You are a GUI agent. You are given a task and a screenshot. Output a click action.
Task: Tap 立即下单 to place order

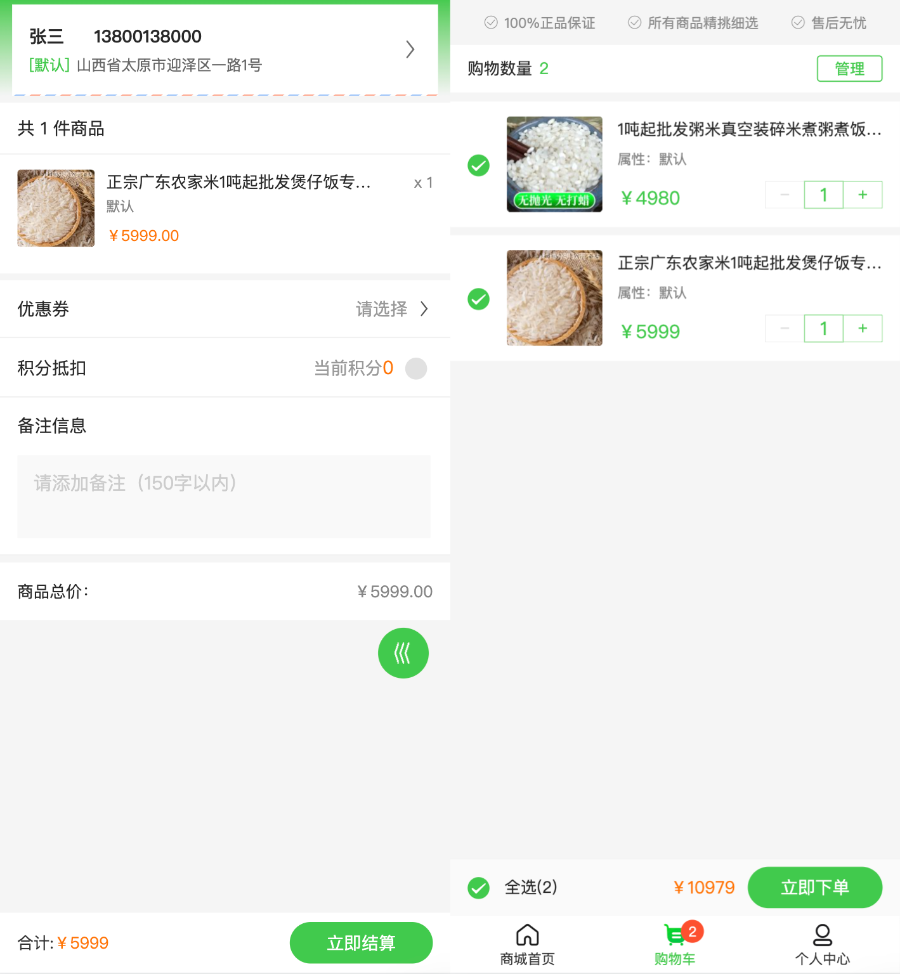(x=814, y=887)
